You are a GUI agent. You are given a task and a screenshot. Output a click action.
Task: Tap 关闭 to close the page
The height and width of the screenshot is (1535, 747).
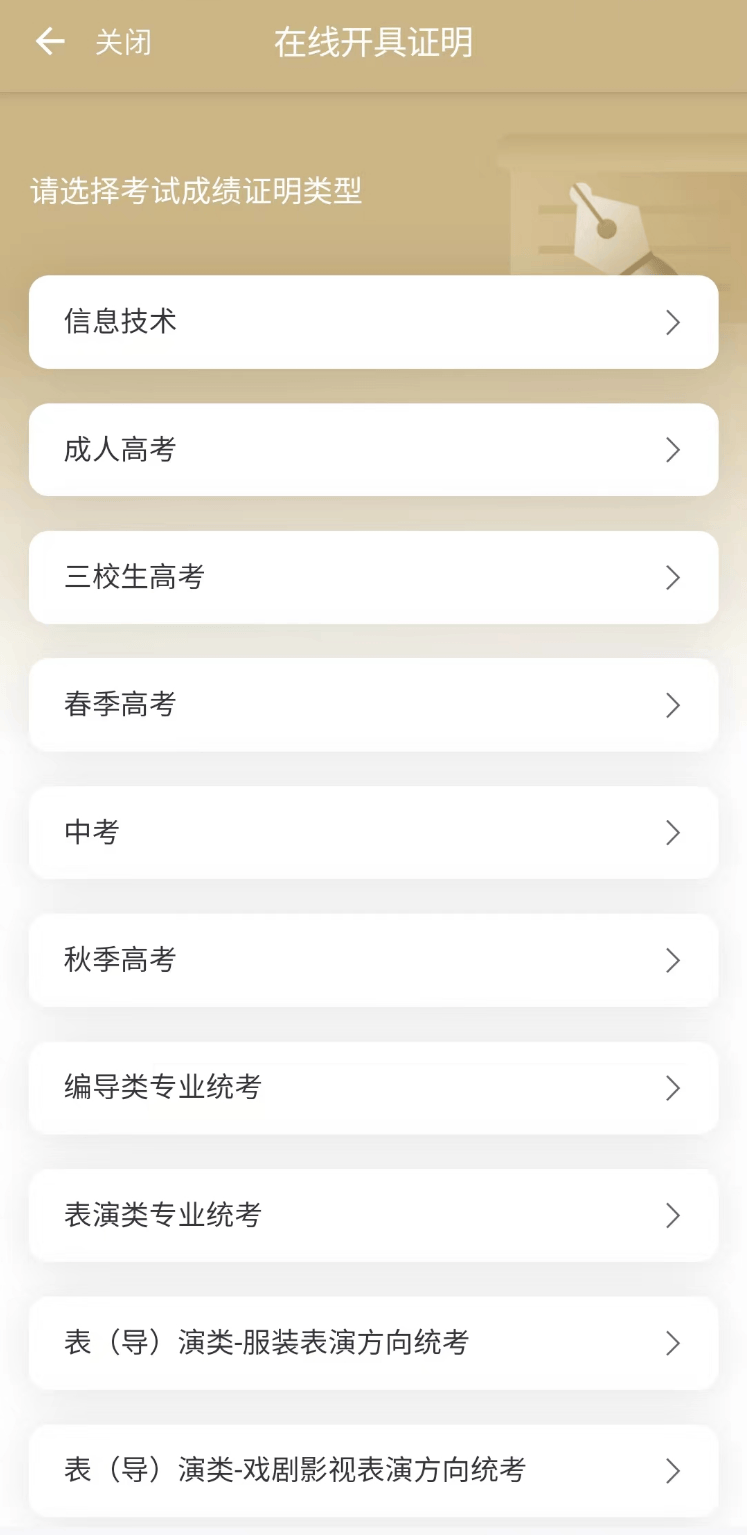coord(122,42)
